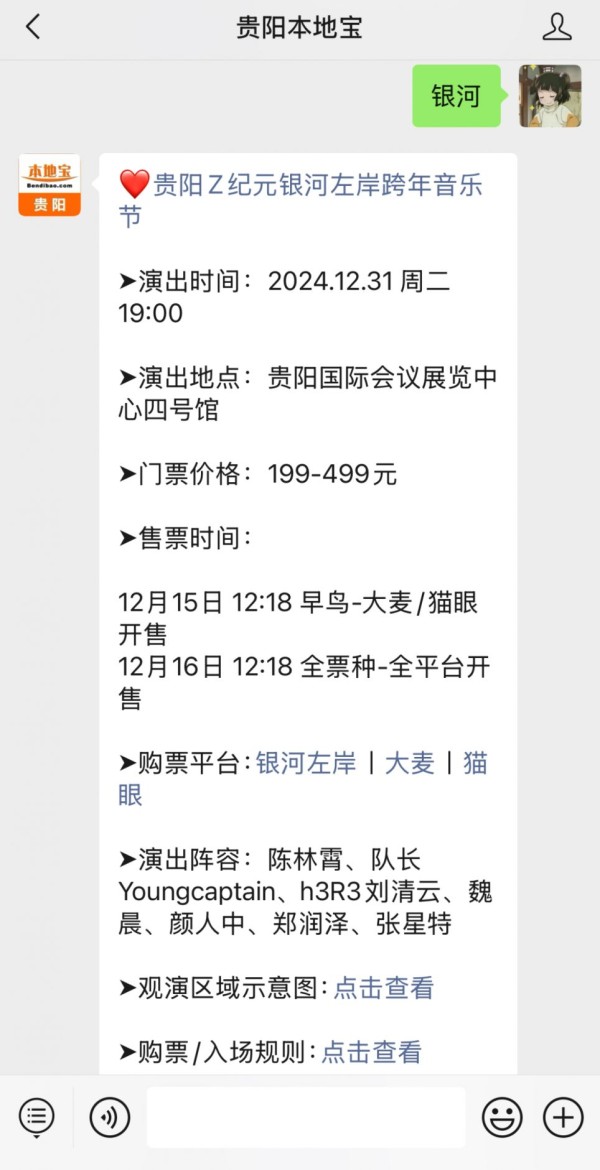Open the 大麦 ticket platform link
The width and height of the screenshot is (600, 1170).
click(x=410, y=763)
